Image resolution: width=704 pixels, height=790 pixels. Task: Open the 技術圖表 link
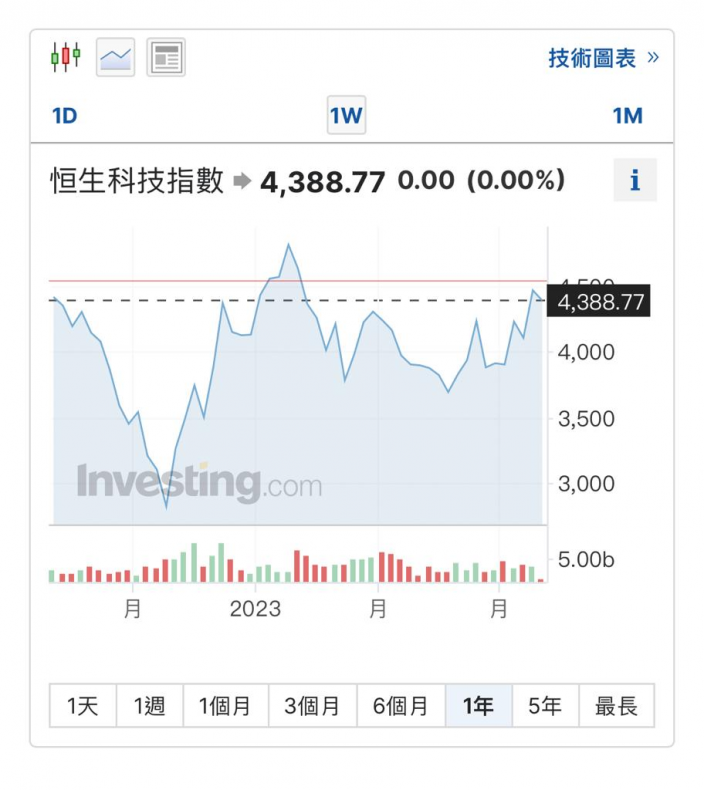(603, 58)
